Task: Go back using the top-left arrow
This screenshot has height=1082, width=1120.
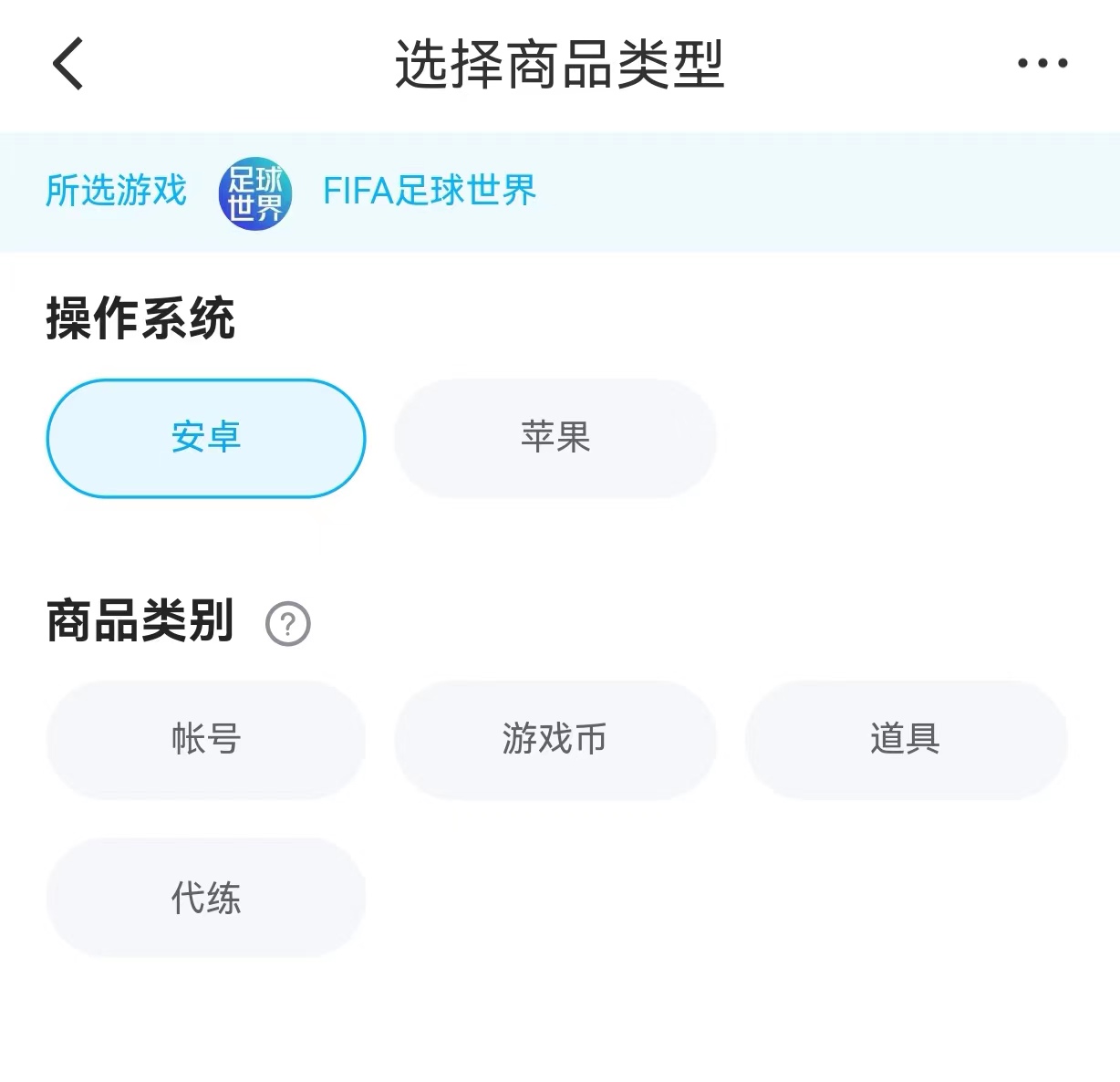Action: 68,64
